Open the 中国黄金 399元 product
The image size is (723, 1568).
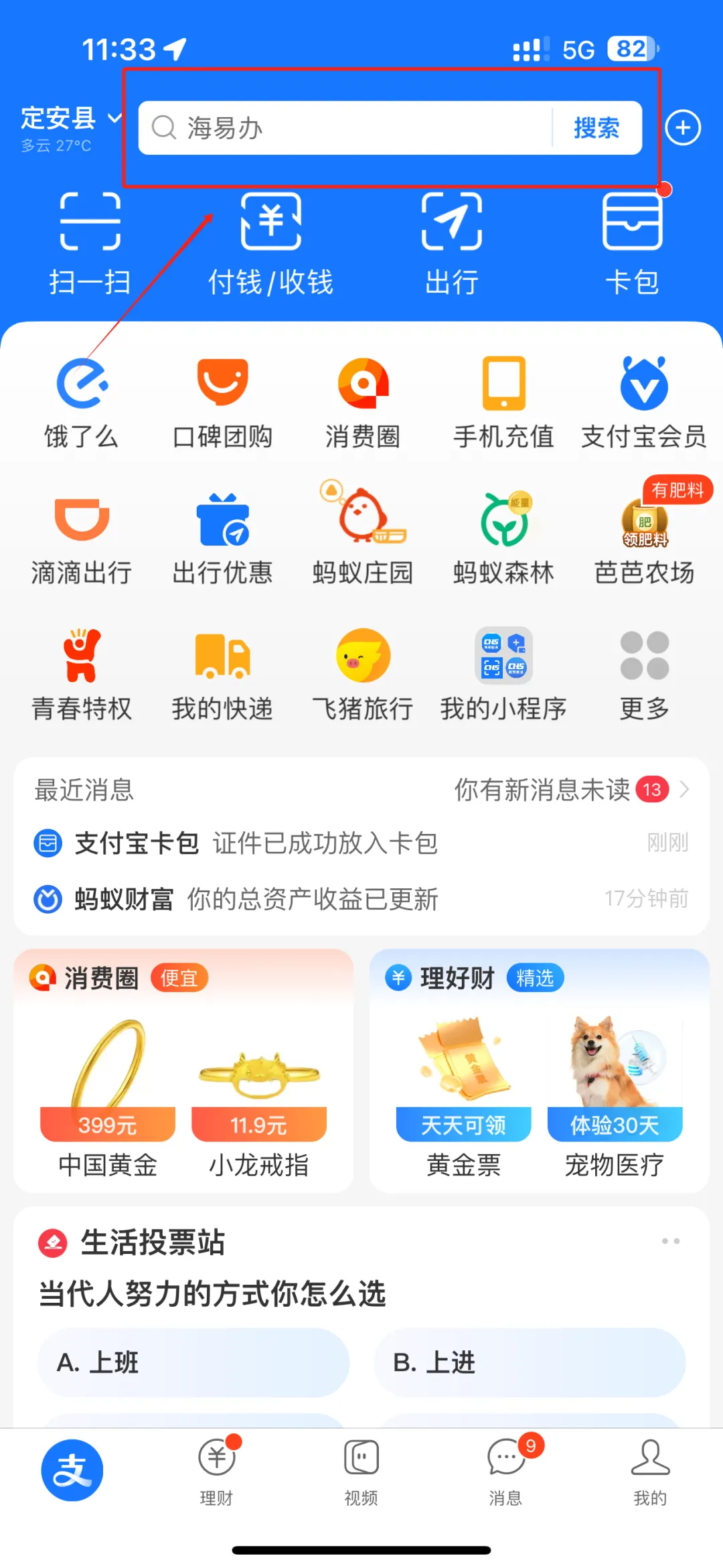click(x=108, y=1098)
